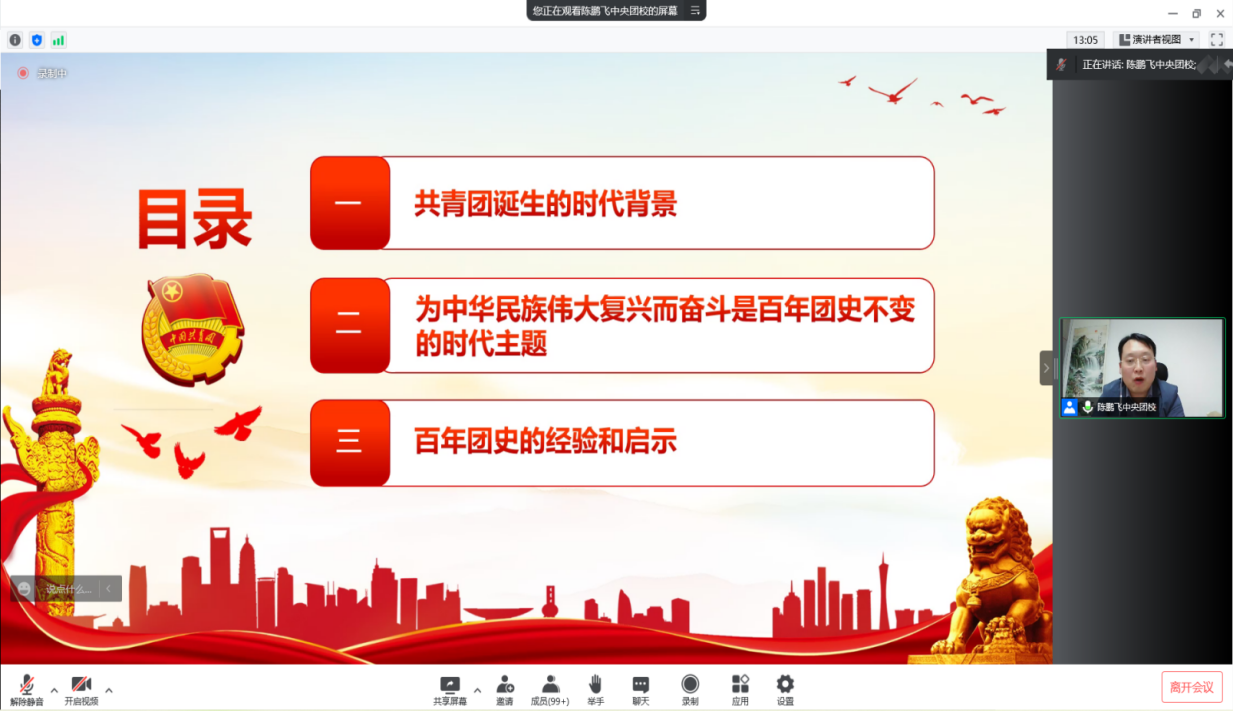Enter full screen mode

pyautogui.click(x=1216, y=40)
